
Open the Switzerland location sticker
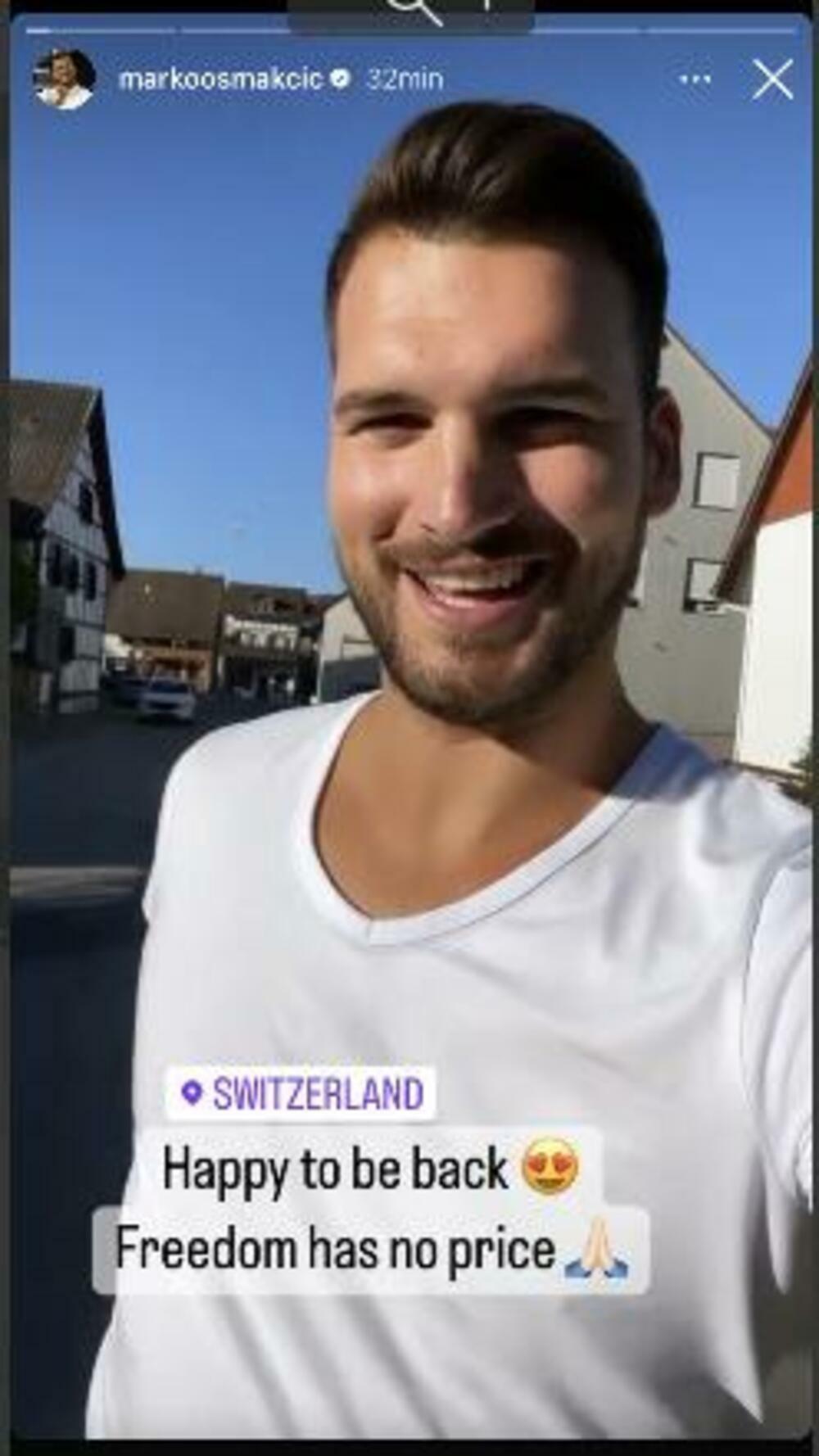point(301,1093)
